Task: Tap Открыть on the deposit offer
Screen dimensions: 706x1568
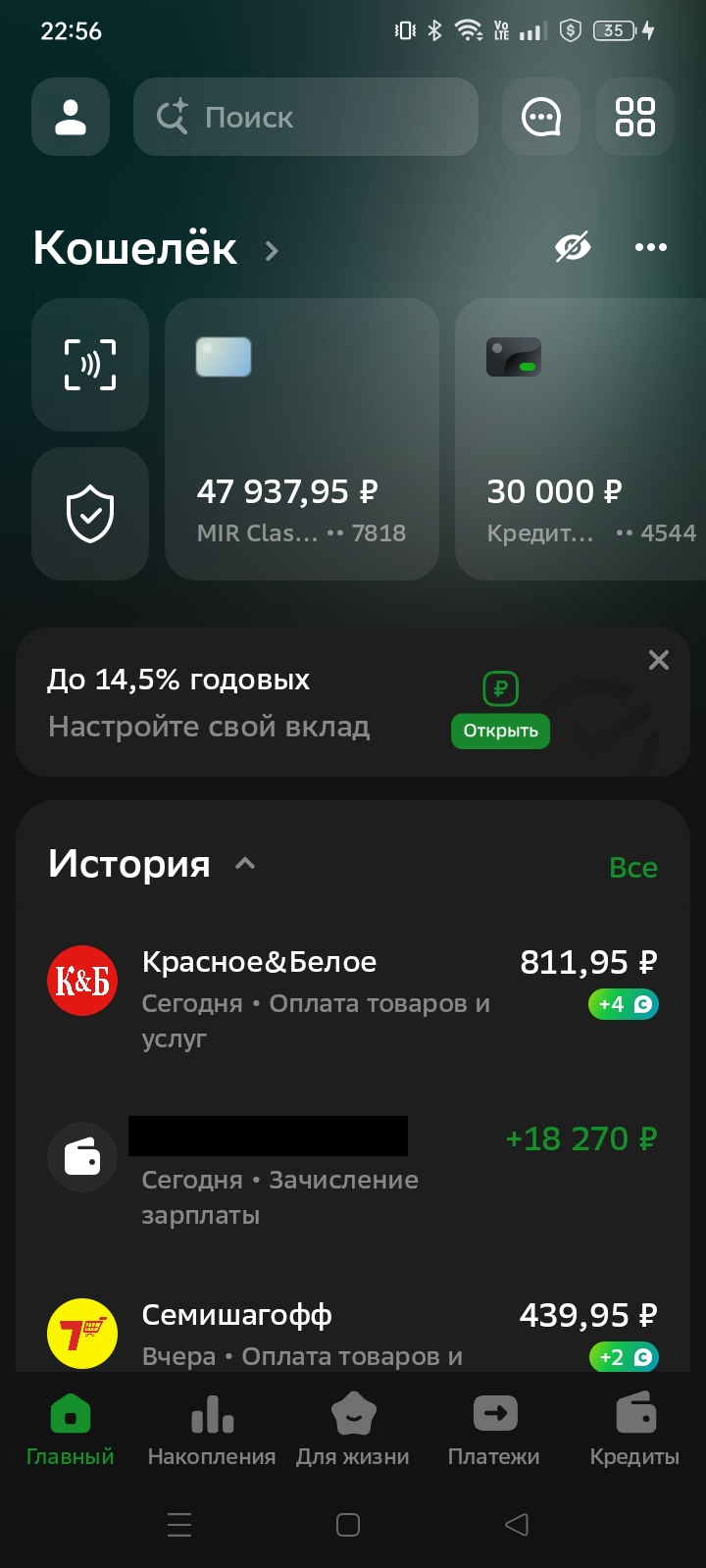Action: coord(500,731)
